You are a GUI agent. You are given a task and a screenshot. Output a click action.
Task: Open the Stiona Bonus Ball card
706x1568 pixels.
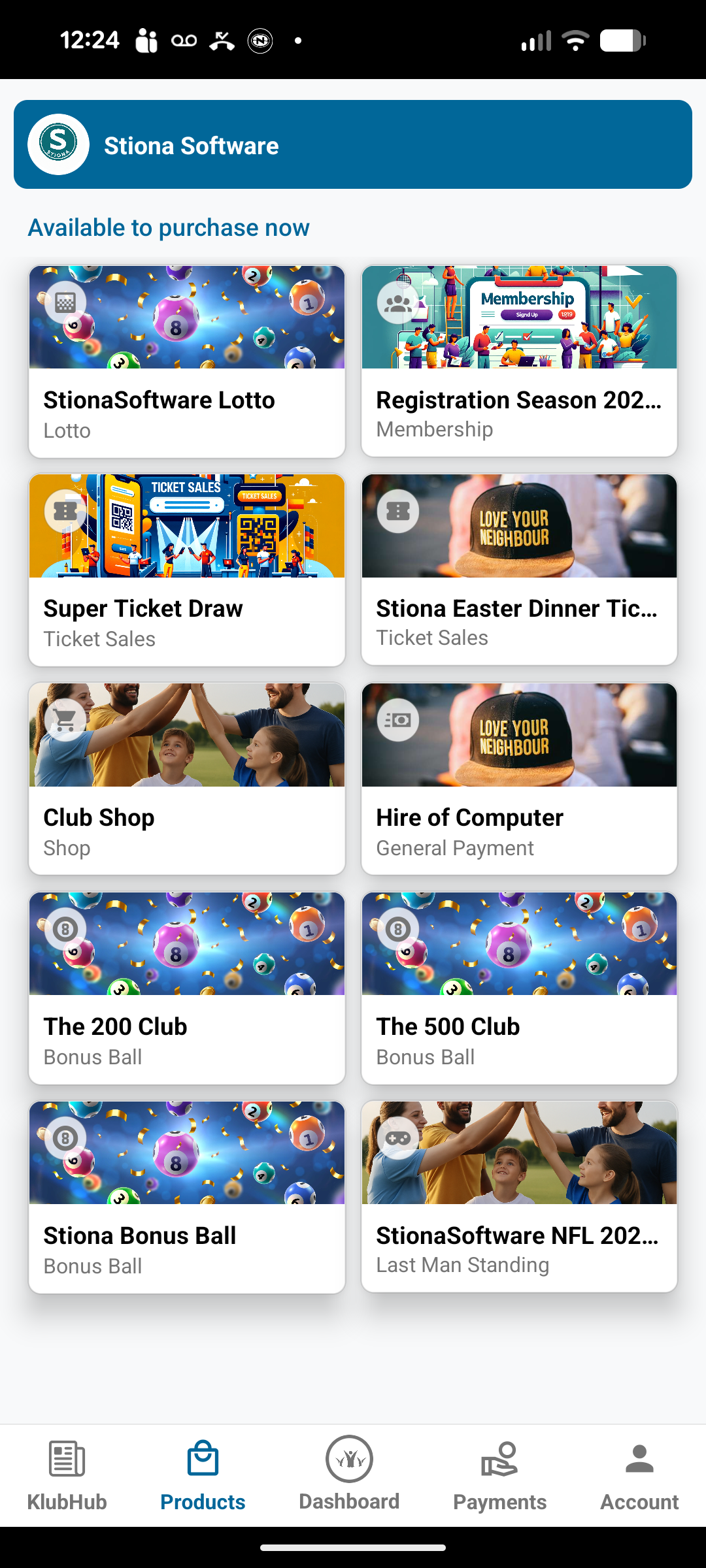[186, 1197]
